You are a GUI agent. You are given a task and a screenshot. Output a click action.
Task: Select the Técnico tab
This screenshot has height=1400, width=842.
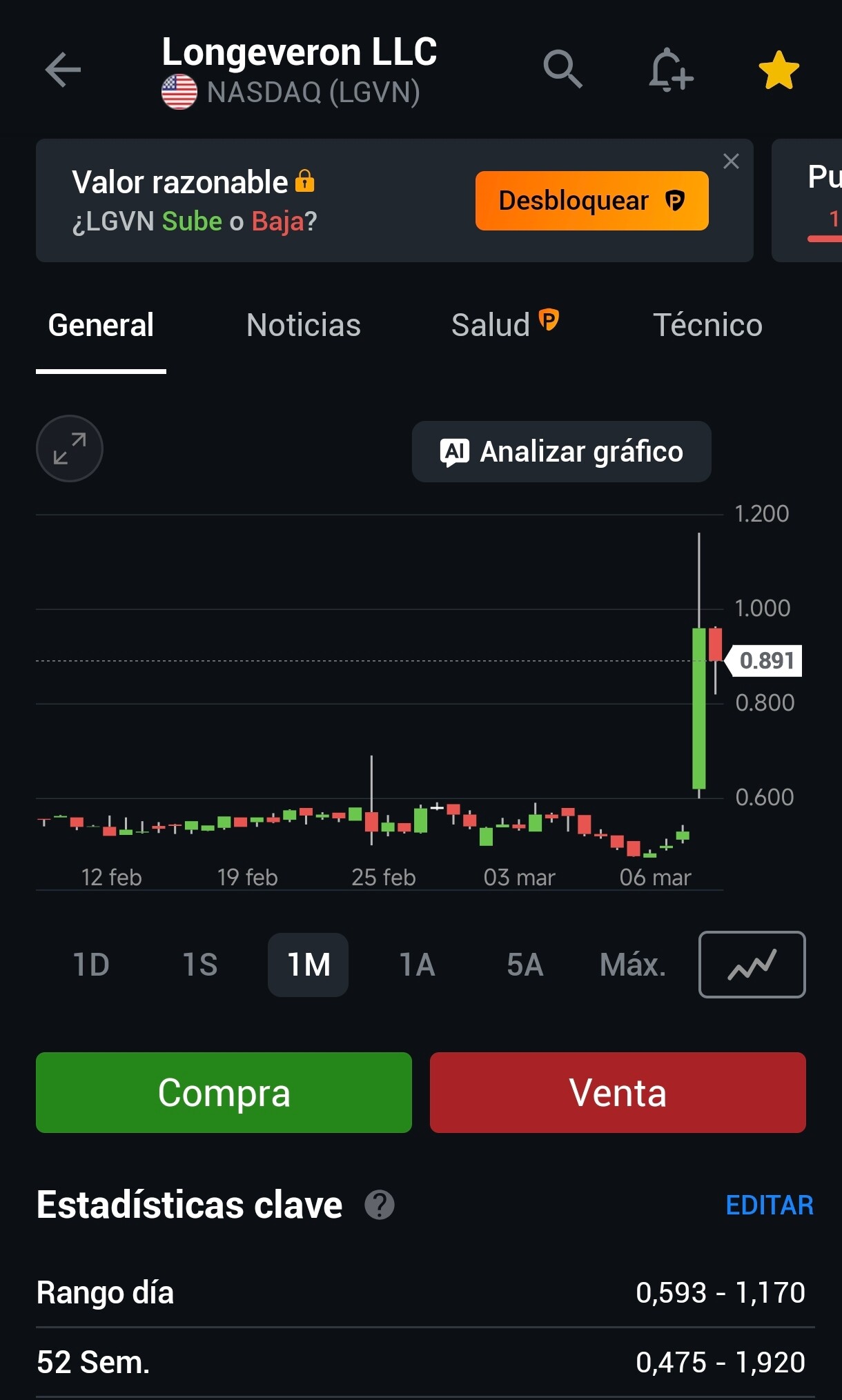coord(707,325)
